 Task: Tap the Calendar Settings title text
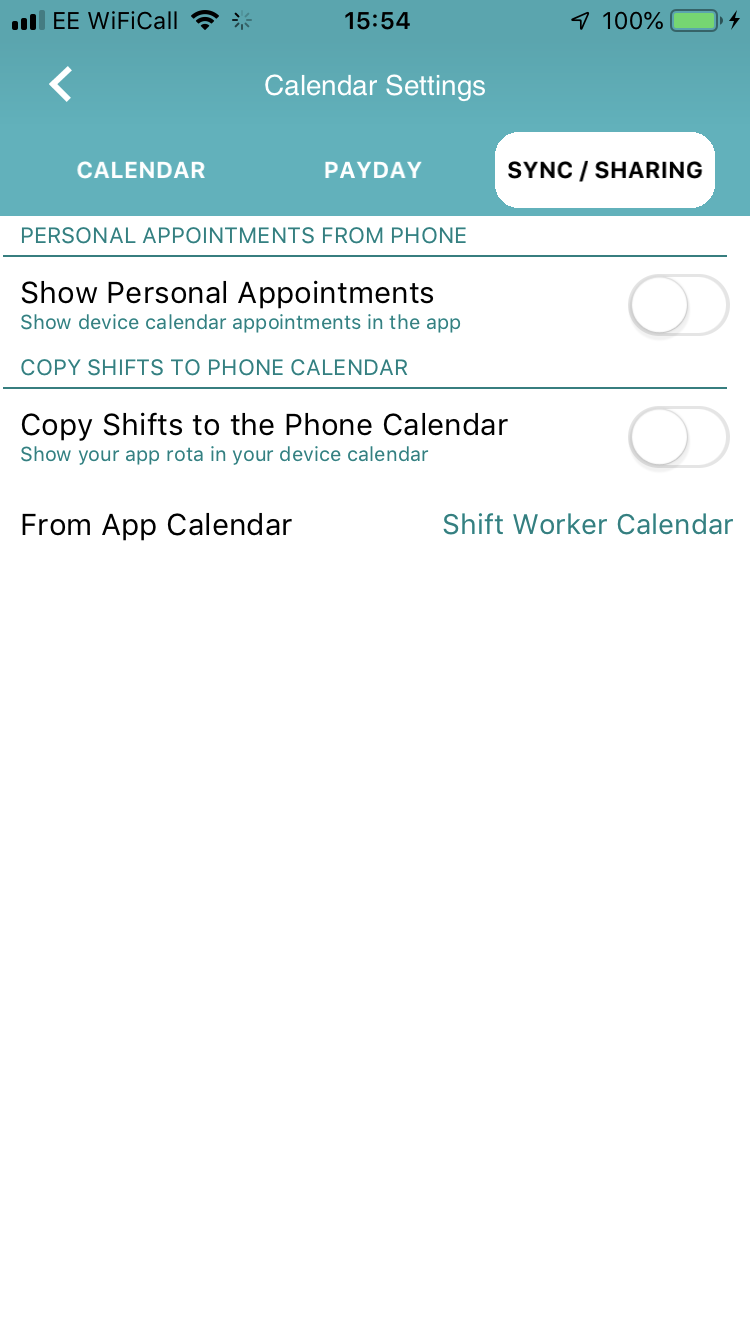pos(374,85)
